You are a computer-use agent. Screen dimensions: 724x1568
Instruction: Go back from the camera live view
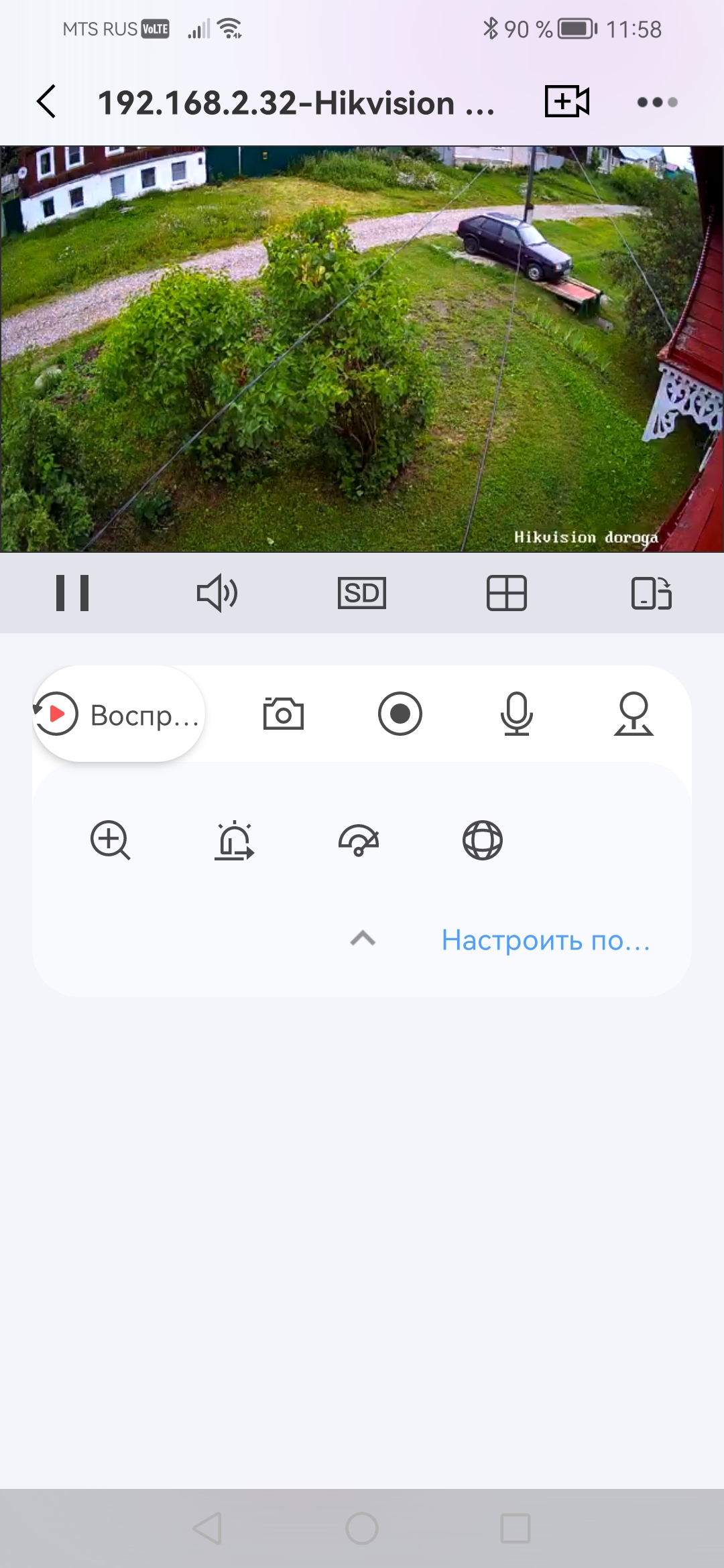click(46, 103)
